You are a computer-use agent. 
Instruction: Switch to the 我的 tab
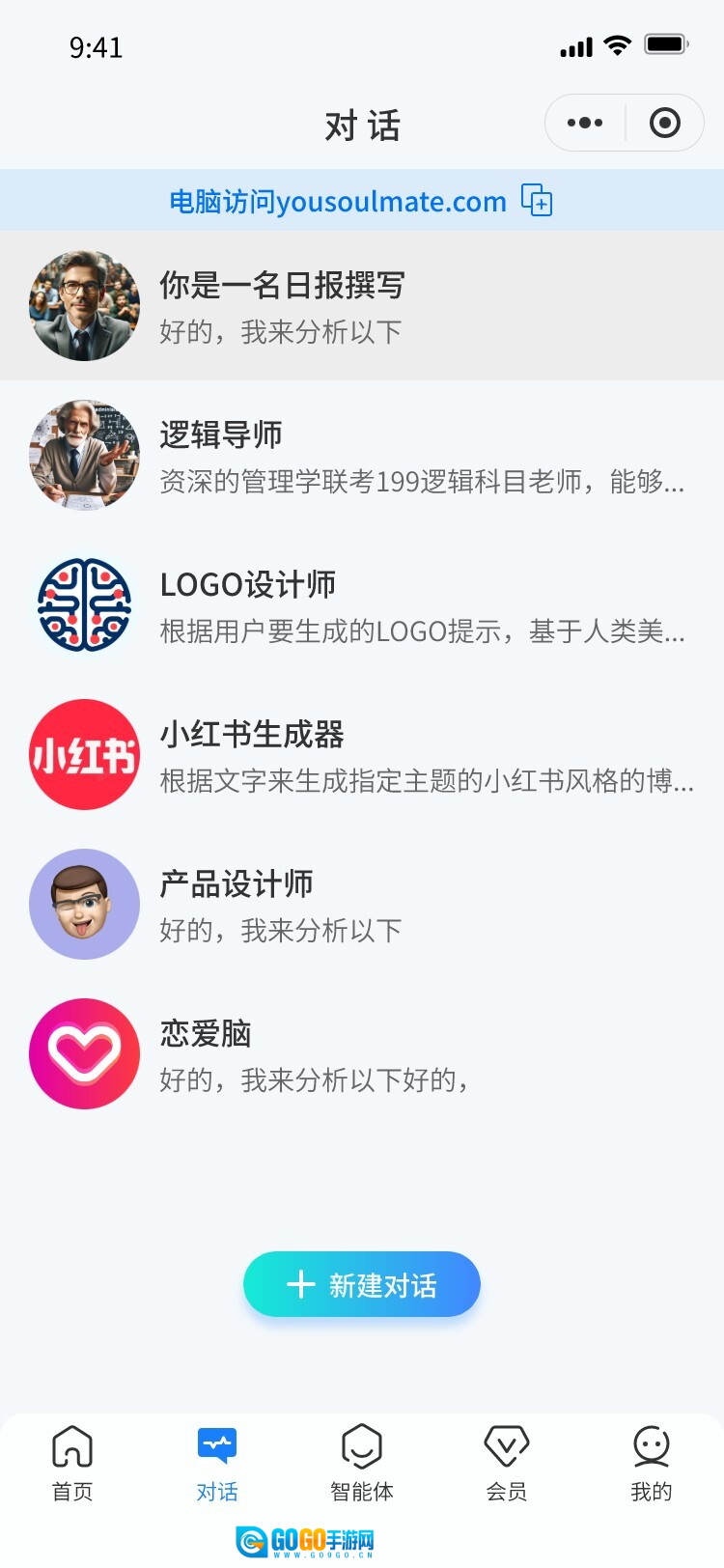pyautogui.click(x=652, y=1464)
